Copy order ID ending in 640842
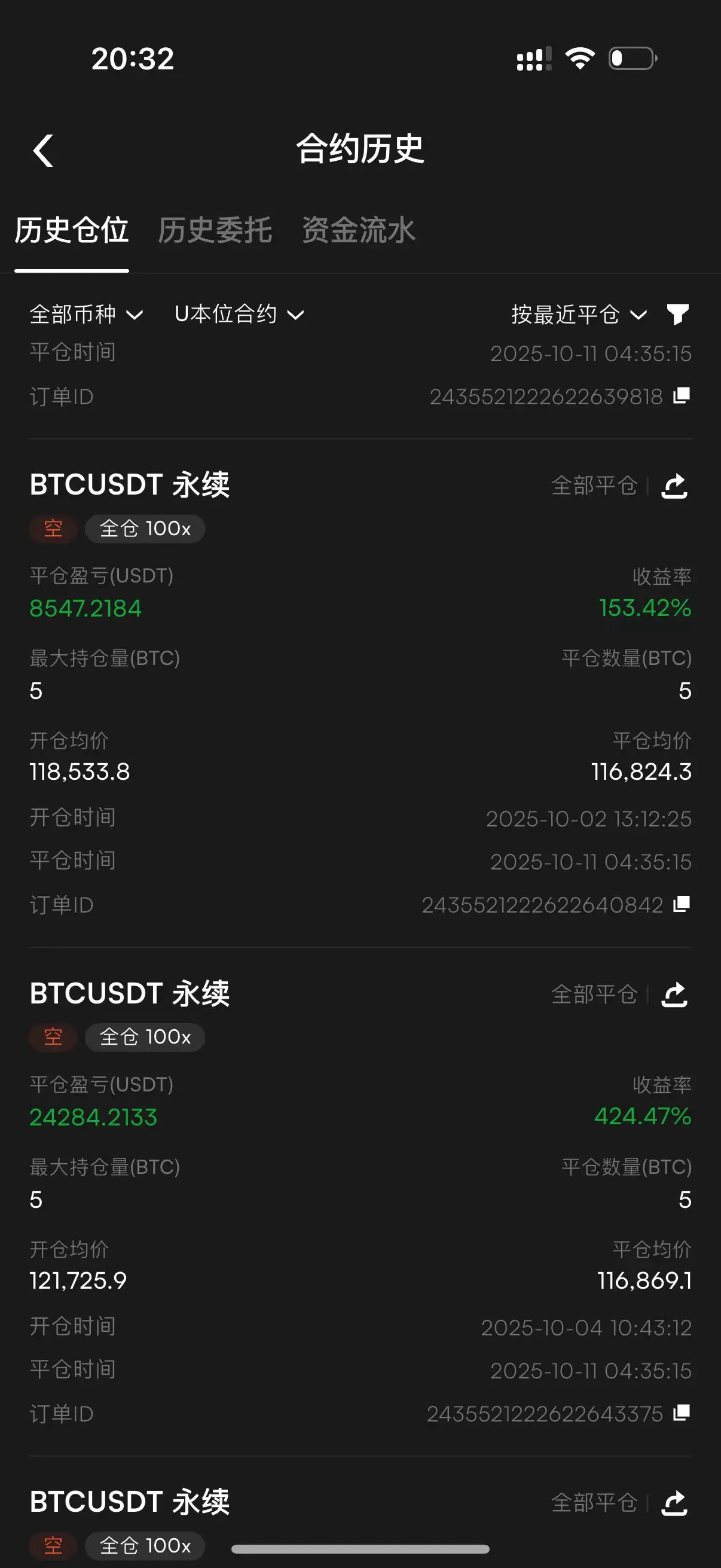721x1568 pixels. [682, 905]
